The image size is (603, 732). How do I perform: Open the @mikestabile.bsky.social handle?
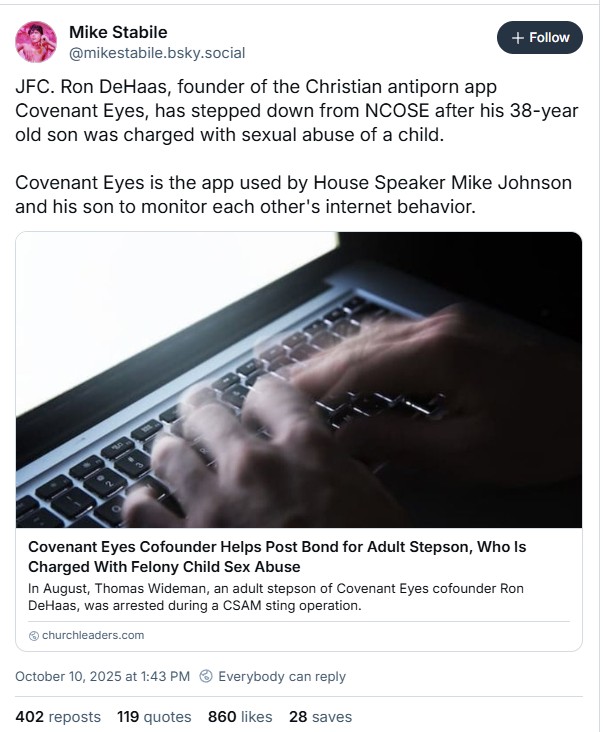(x=157, y=53)
